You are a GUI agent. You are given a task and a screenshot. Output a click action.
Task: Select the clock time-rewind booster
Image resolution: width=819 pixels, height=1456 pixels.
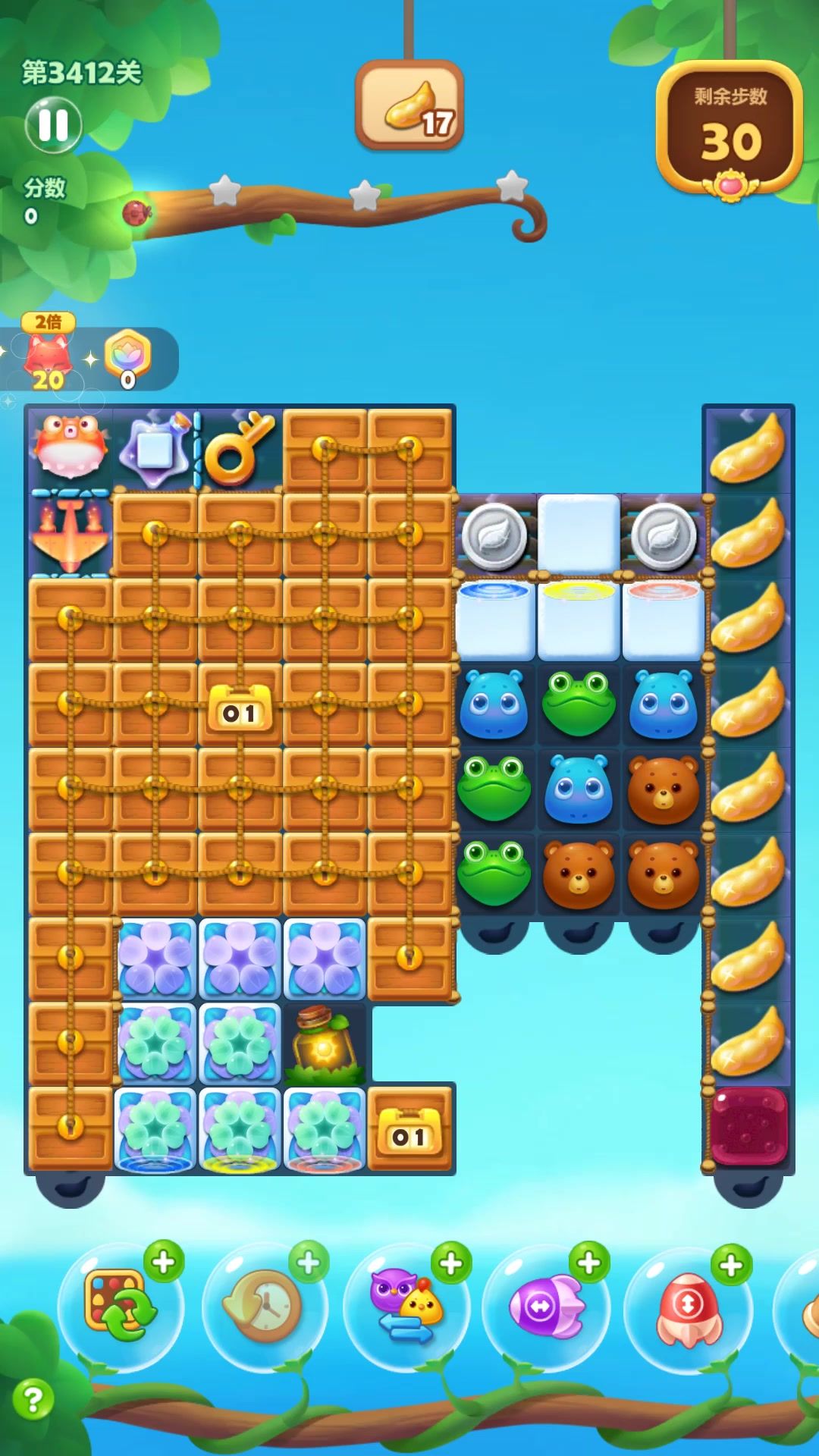coord(265,1306)
